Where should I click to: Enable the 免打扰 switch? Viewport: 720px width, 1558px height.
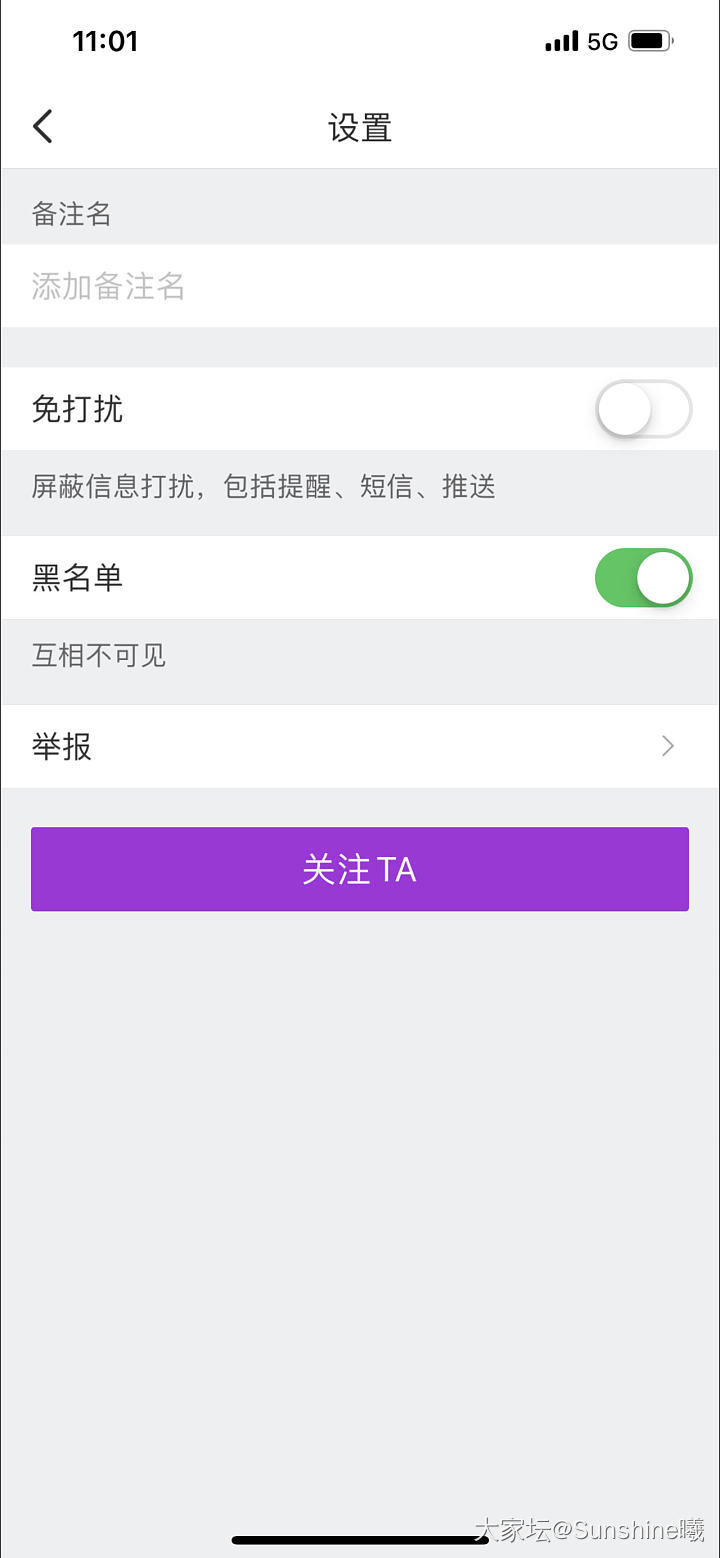[643, 409]
